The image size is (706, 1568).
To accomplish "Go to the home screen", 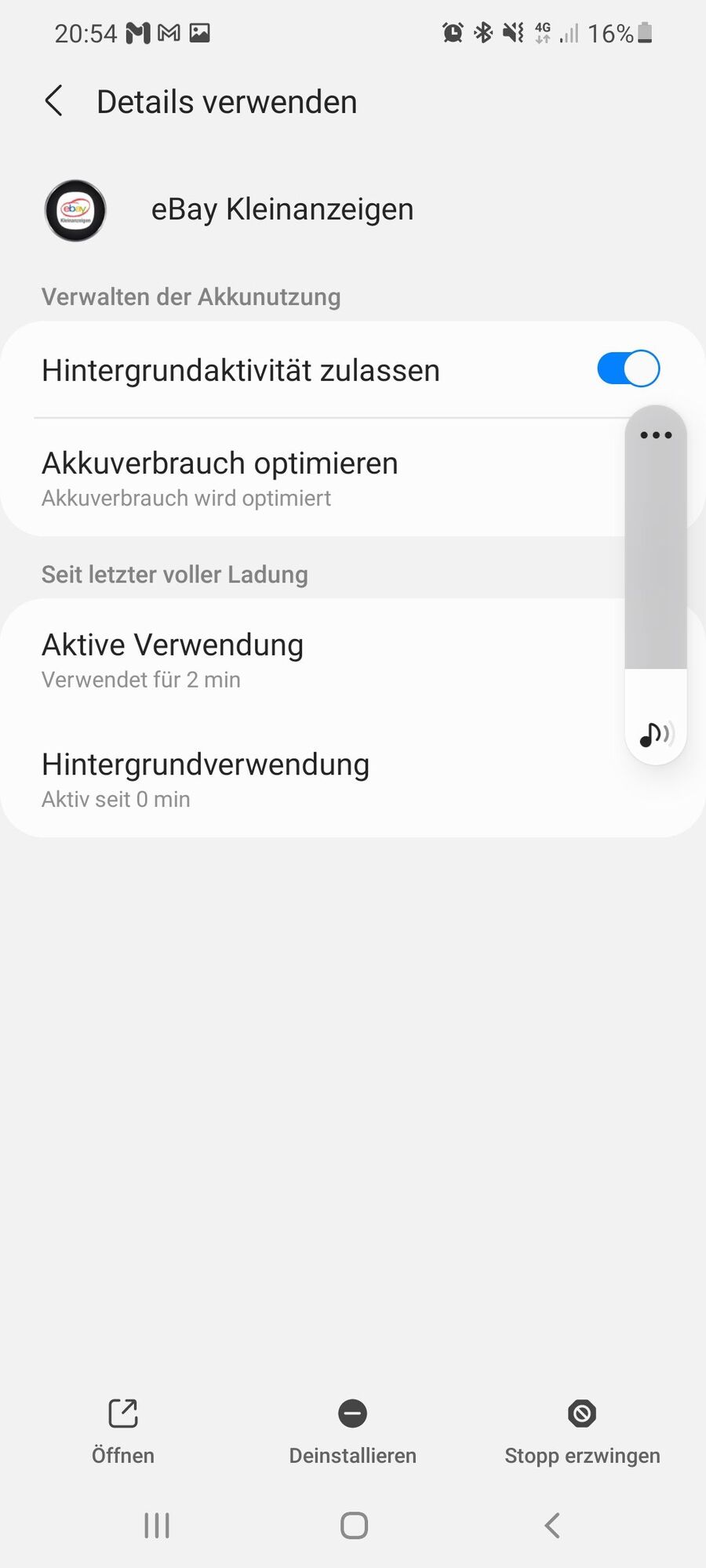I will pos(354,1525).
